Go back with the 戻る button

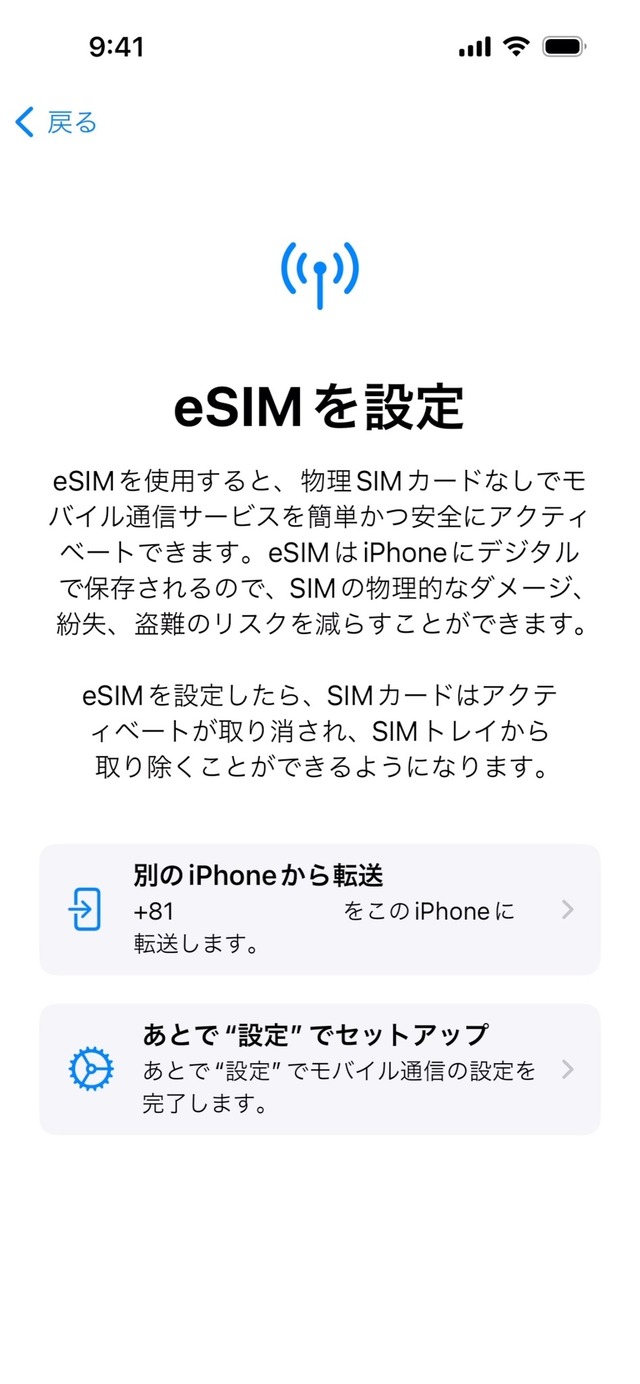(57, 123)
